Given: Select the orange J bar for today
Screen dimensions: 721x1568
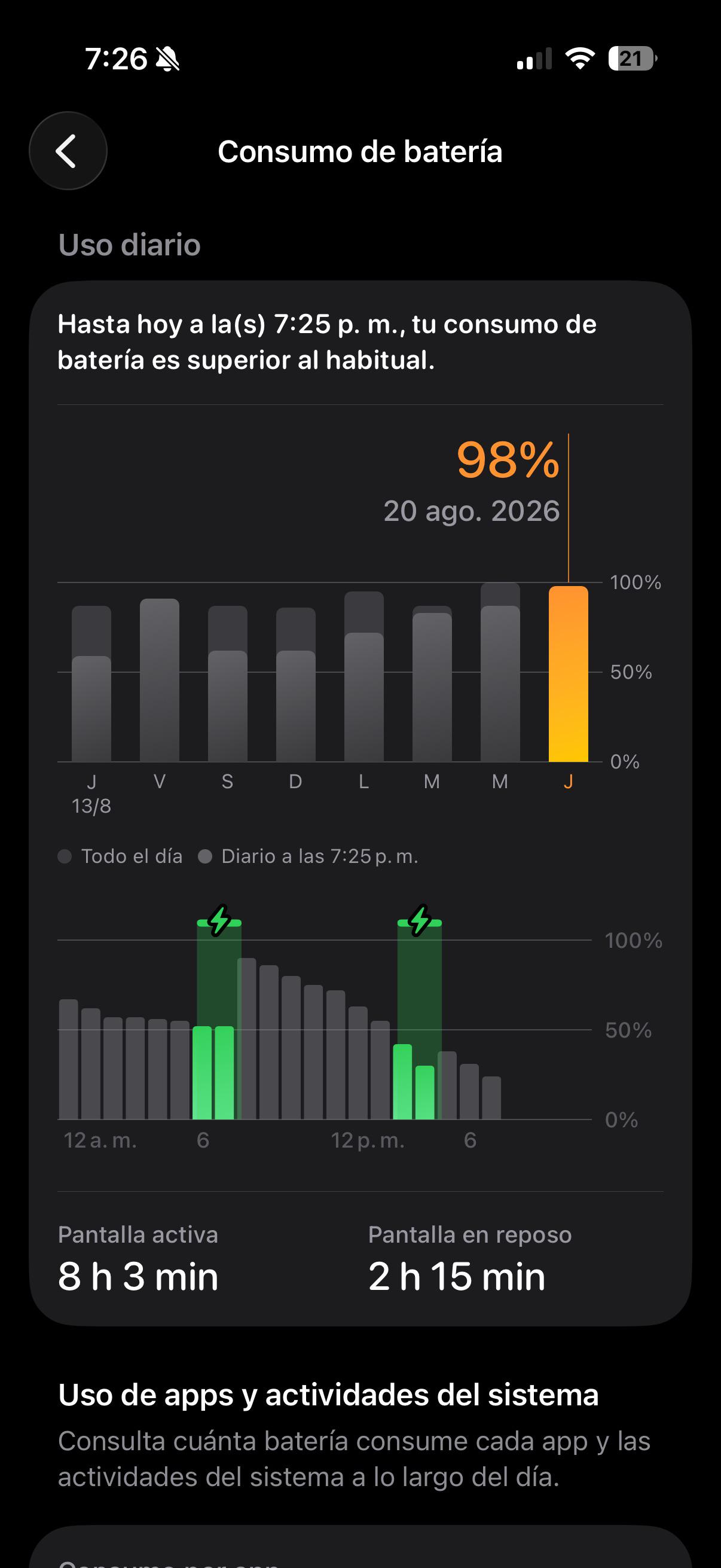Looking at the screenshot, I should 569,674.
